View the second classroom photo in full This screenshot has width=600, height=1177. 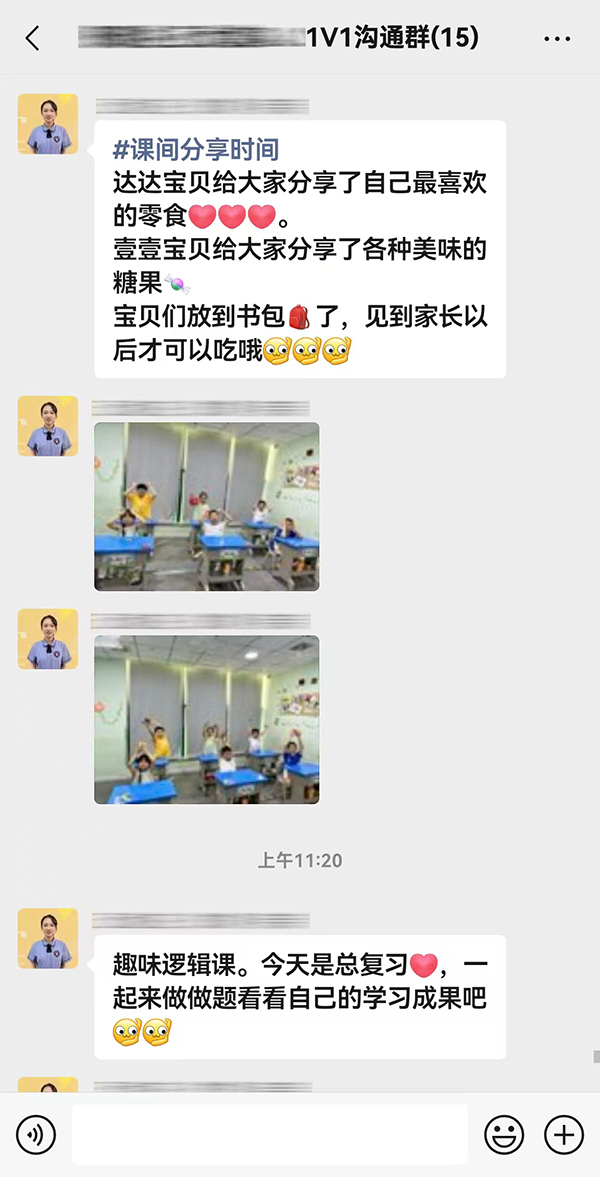207,719
